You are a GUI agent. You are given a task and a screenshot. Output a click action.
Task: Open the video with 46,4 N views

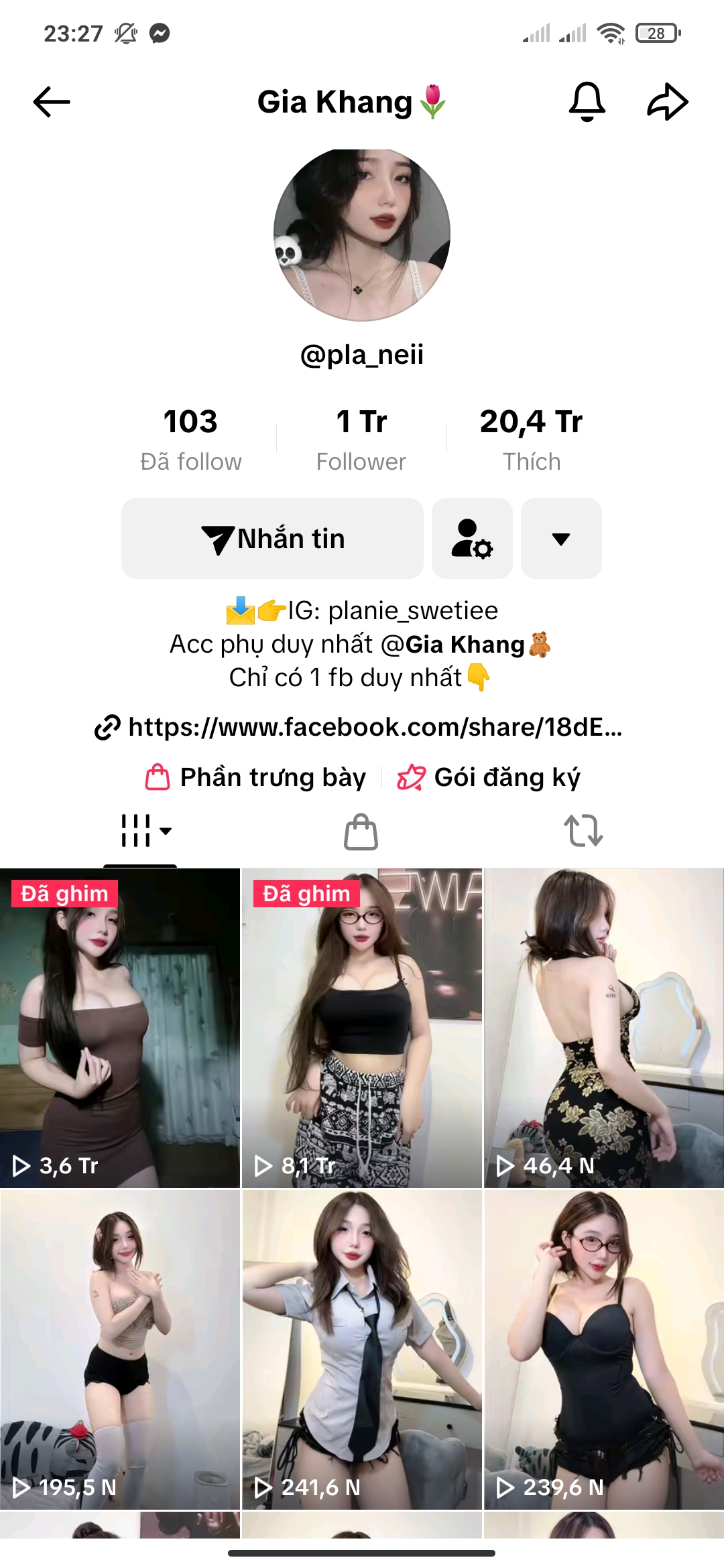604,1029
